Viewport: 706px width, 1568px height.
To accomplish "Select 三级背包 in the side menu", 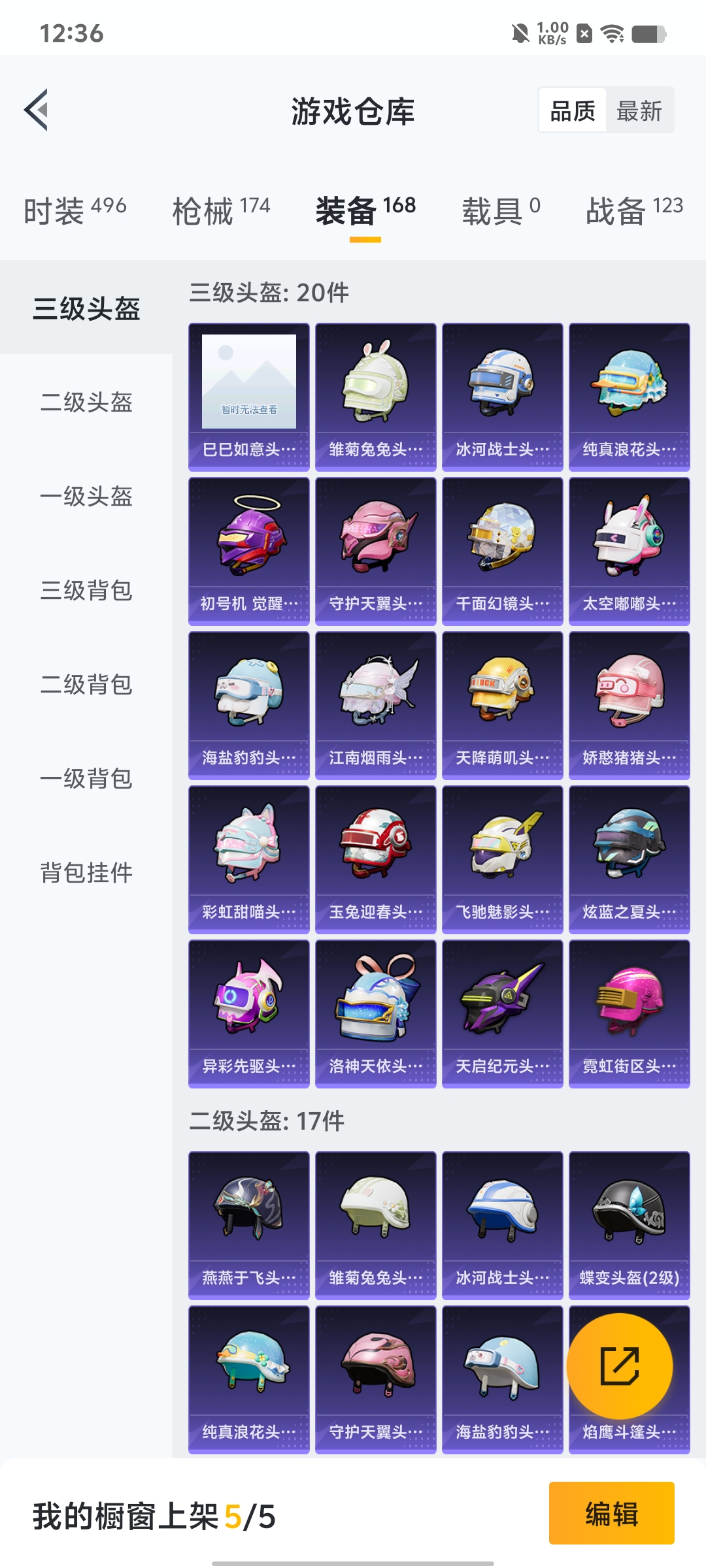I will click(86, 590).
